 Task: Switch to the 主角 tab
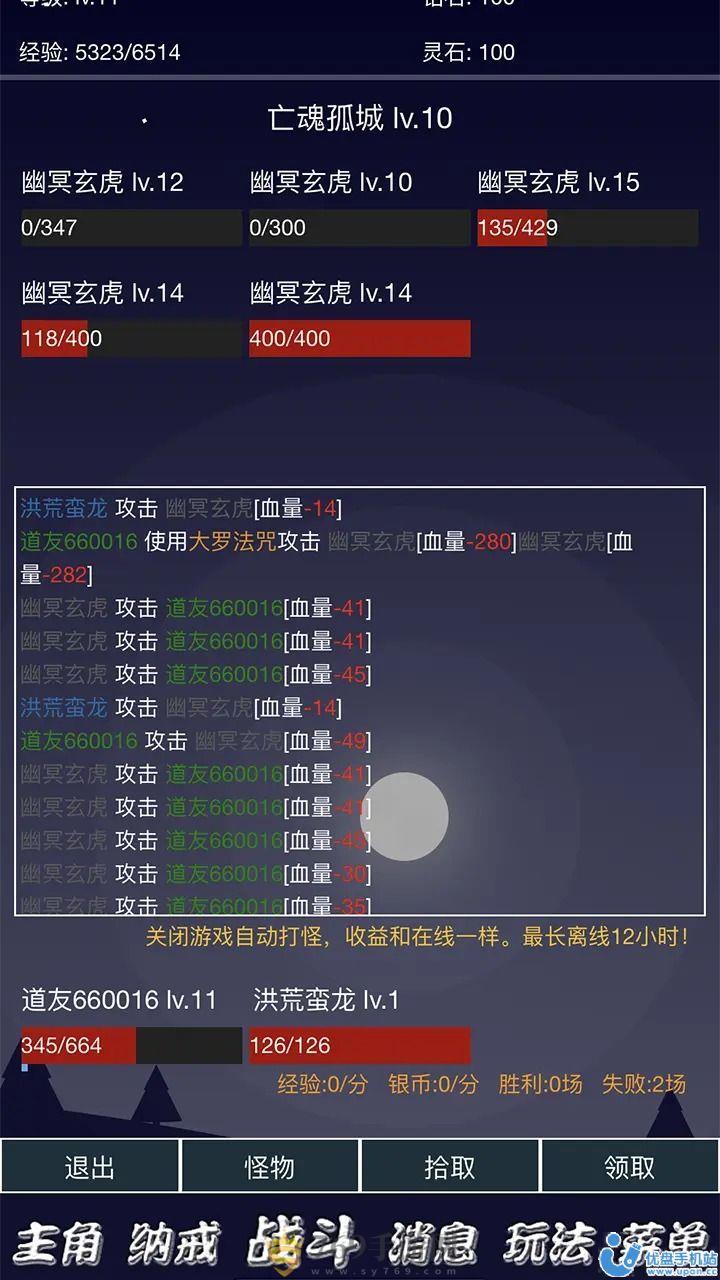tap(58, 1243)
